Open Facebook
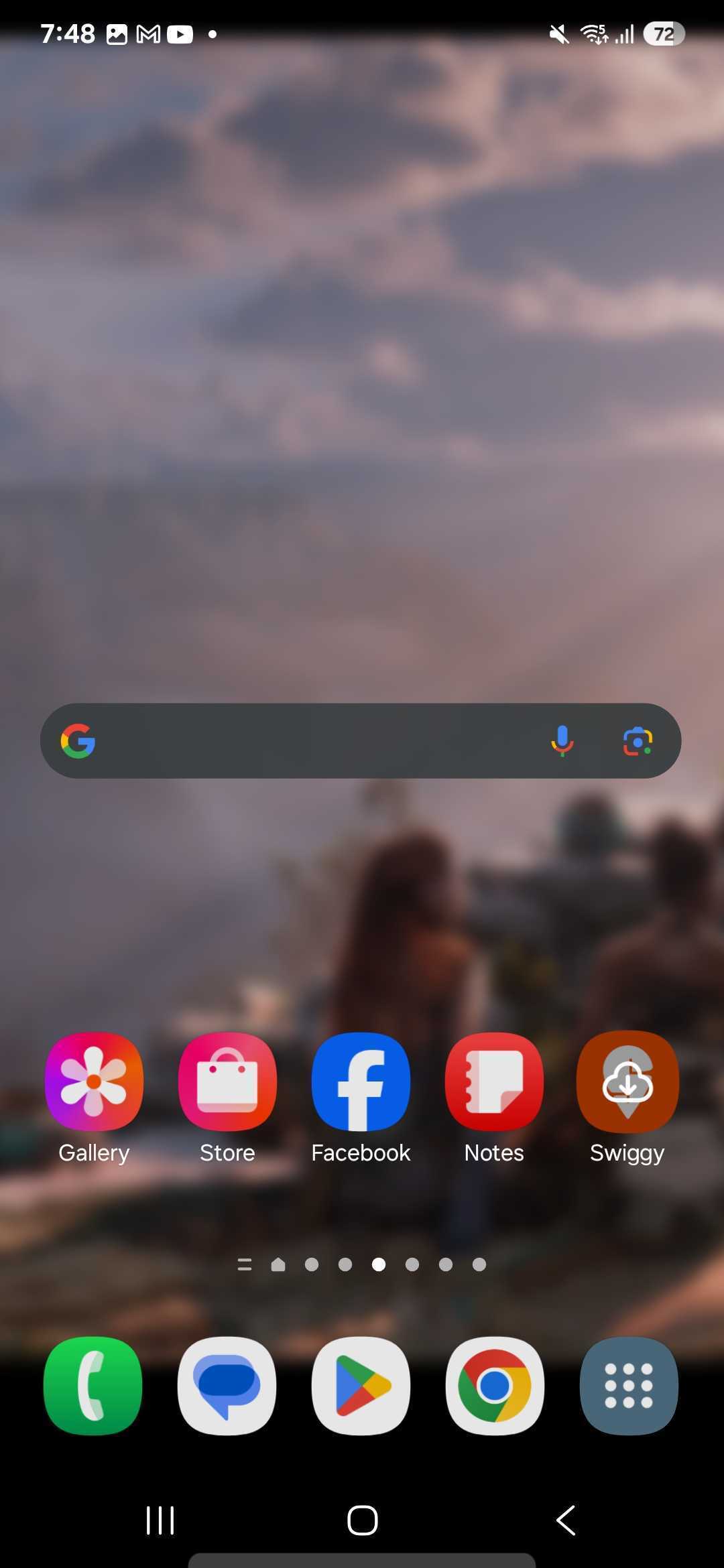Image resolution: width=724 pixels, height=1568 pixels. pos(361,1082)
